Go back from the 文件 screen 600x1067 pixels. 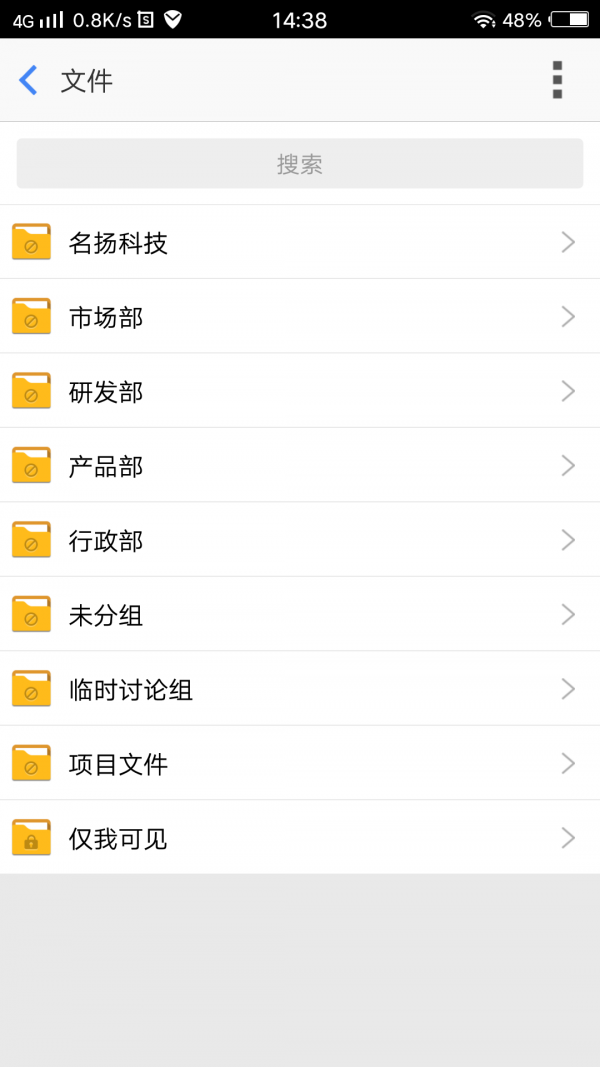[x=29, y=80]
